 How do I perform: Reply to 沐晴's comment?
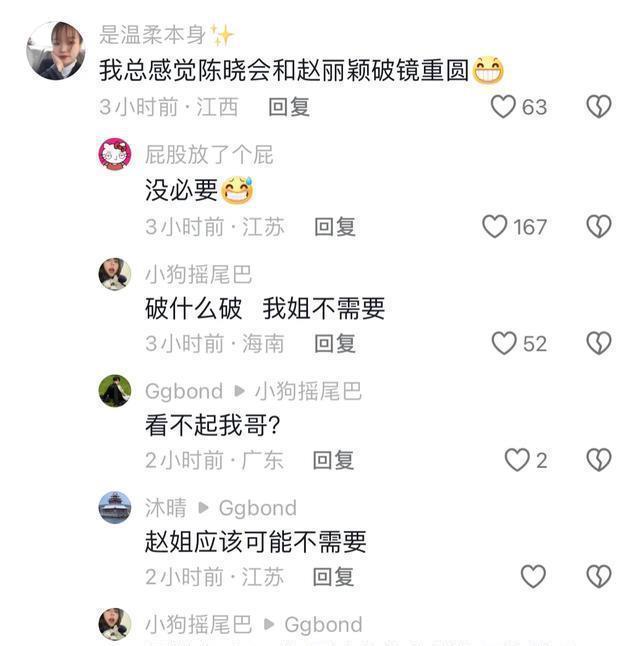[334, 576]
